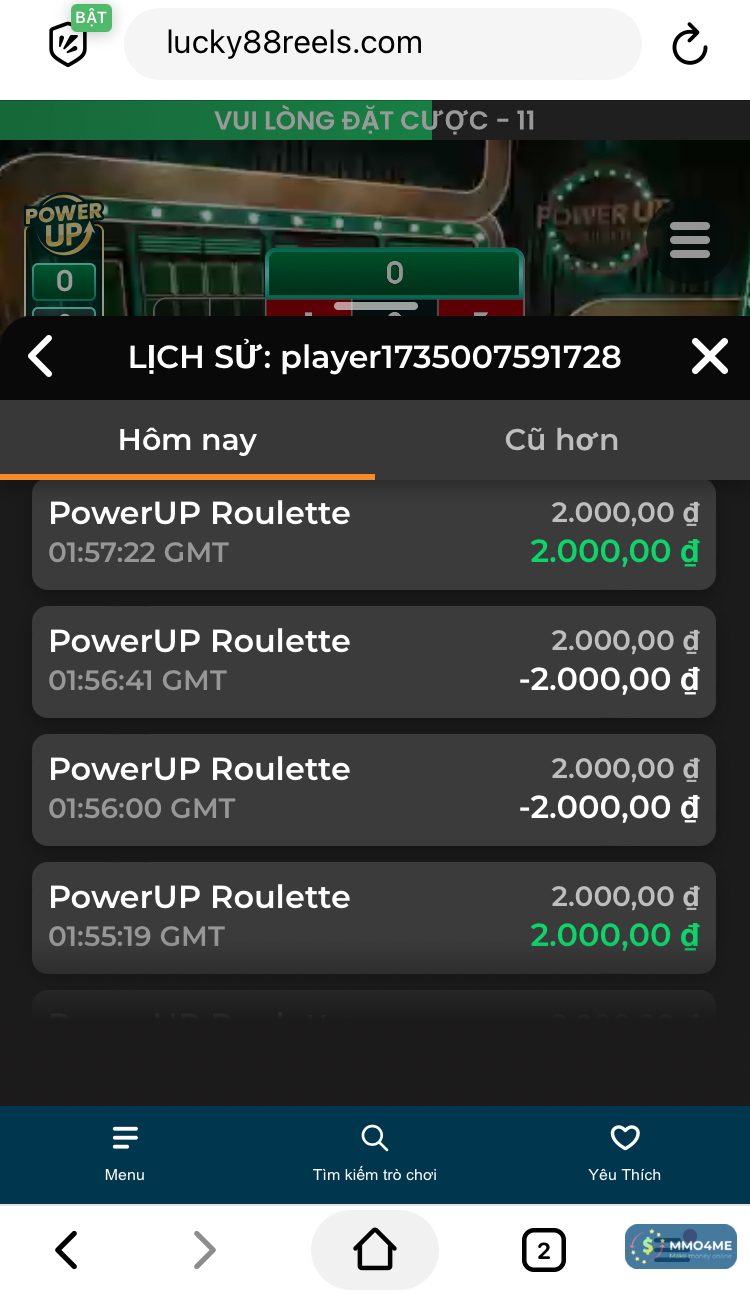Navigate back in the browser

[67, 1250]
